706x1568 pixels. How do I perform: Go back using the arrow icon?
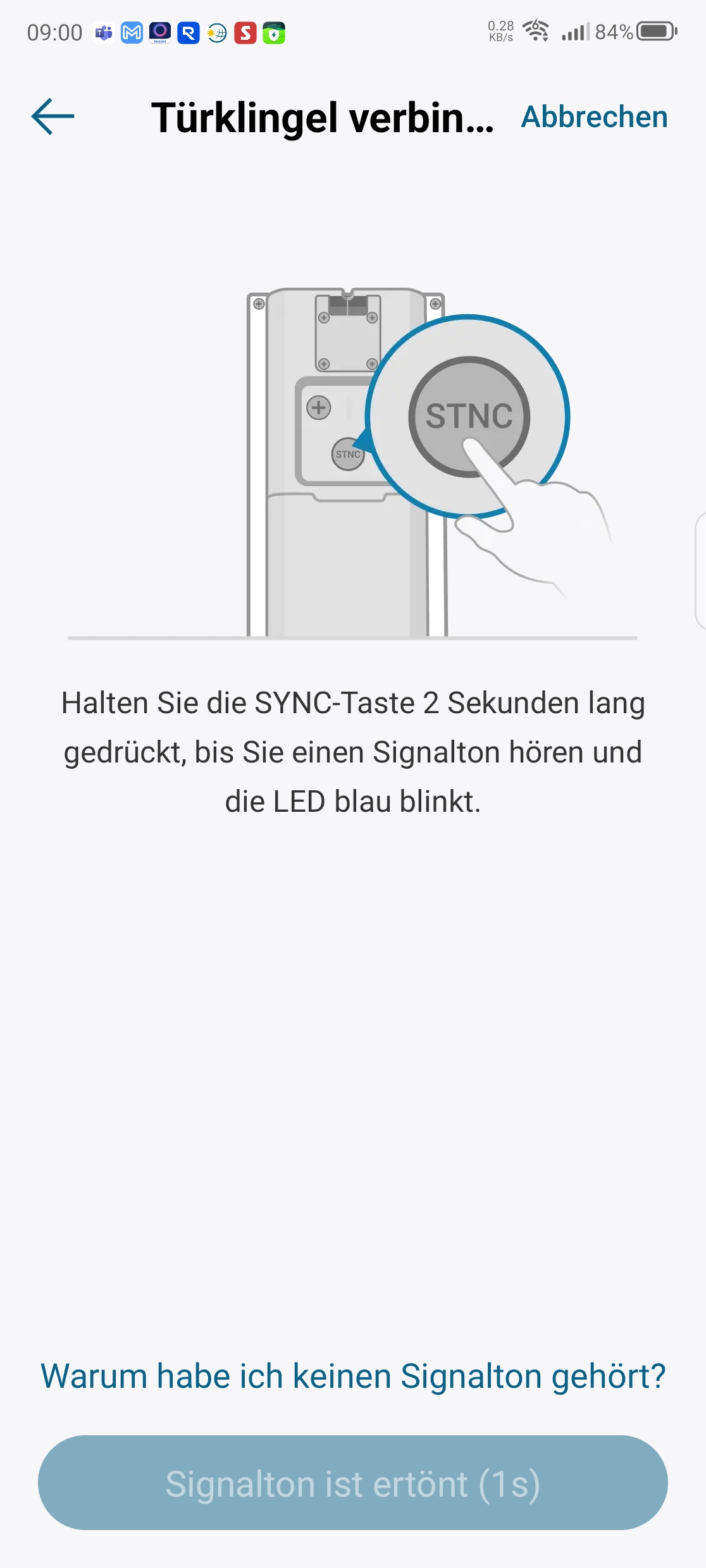click(53, 117)
